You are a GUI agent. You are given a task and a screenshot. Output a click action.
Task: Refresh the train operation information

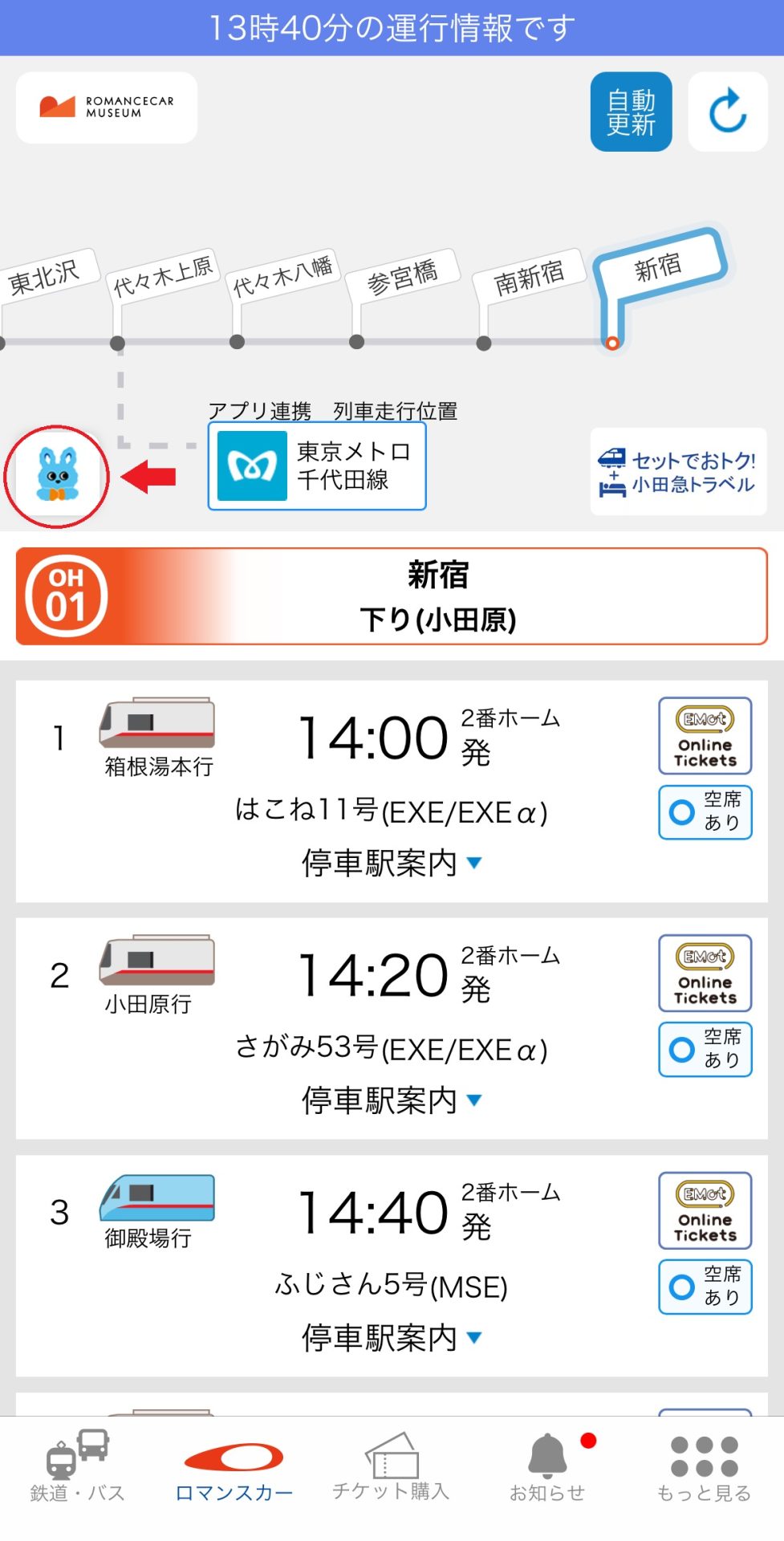727,112
